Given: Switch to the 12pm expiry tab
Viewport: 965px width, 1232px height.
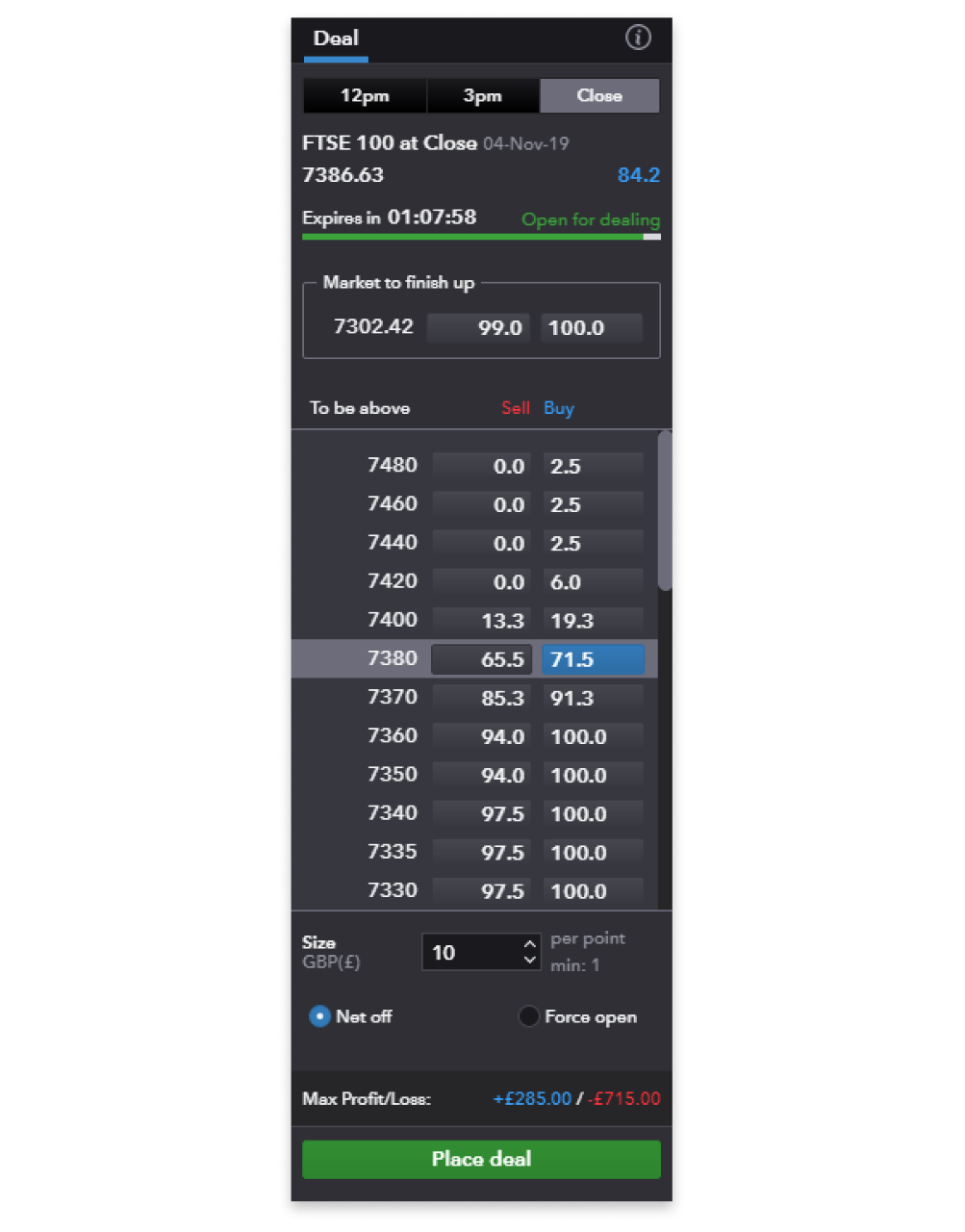Looking at the screenshot, I should (365, 96).
